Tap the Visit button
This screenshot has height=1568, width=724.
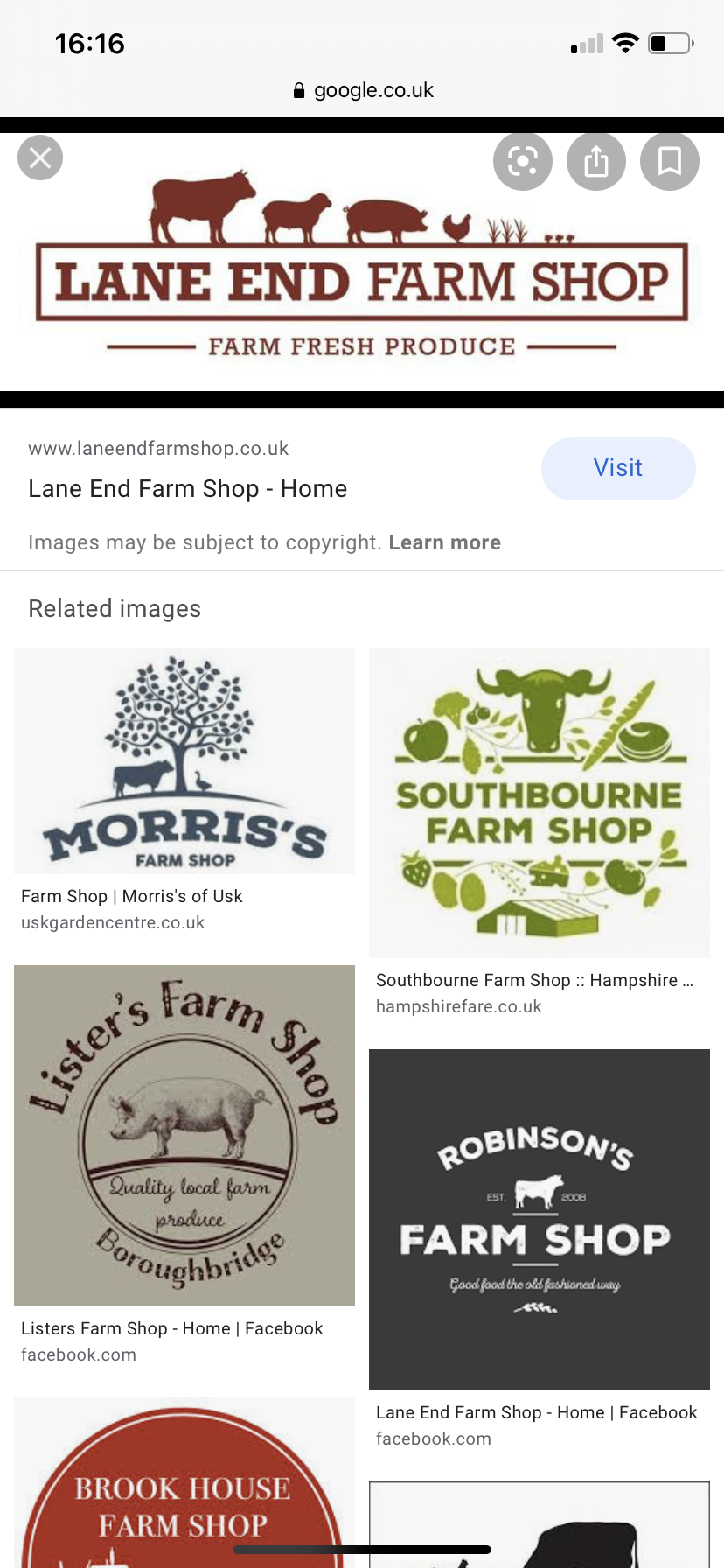[x=618, y=468]
